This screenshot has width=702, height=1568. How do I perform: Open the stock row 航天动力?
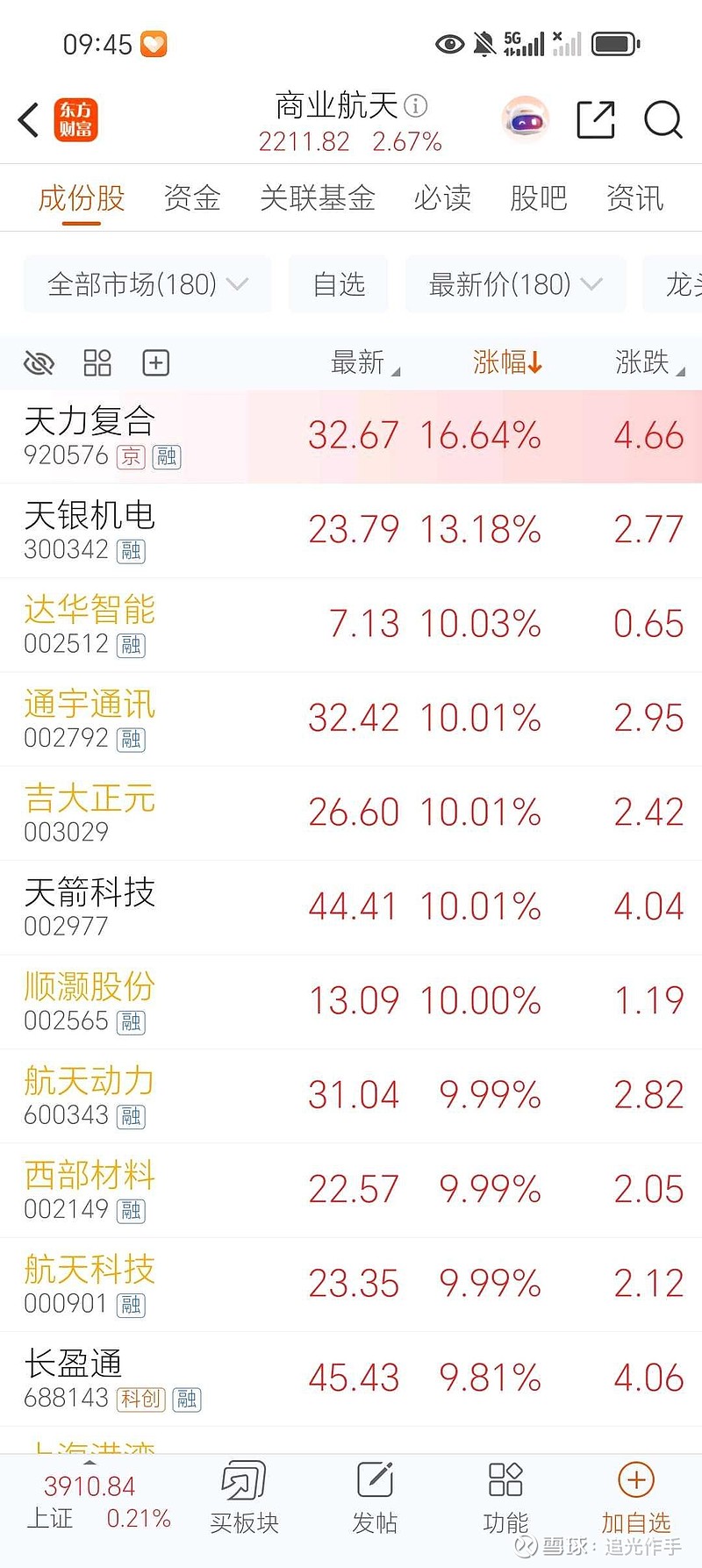tap(351, 1096)
